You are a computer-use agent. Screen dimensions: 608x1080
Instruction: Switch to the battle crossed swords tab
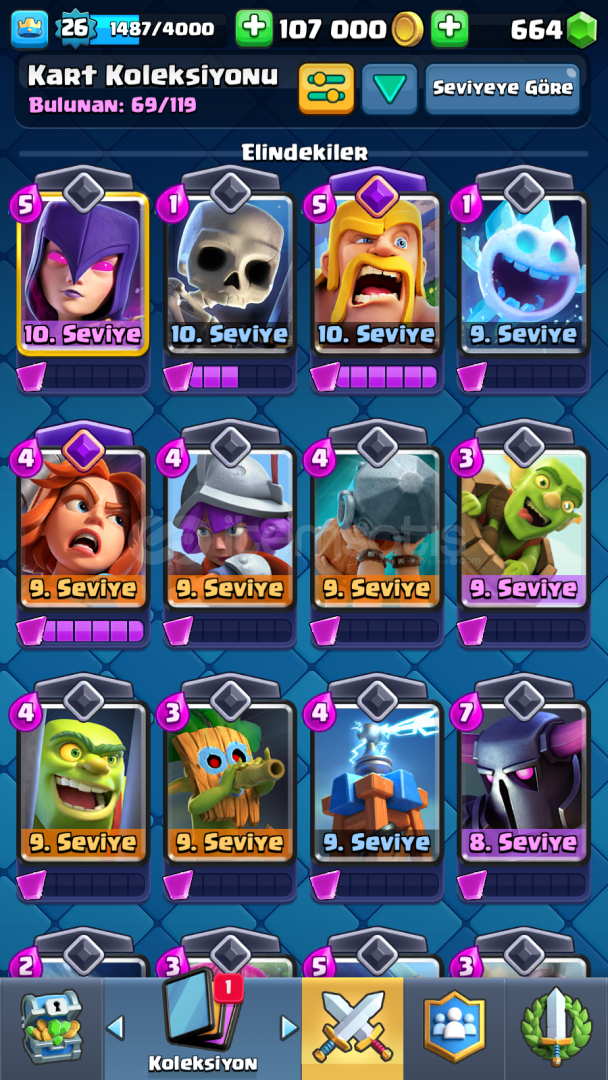[x=353, y=1028]
